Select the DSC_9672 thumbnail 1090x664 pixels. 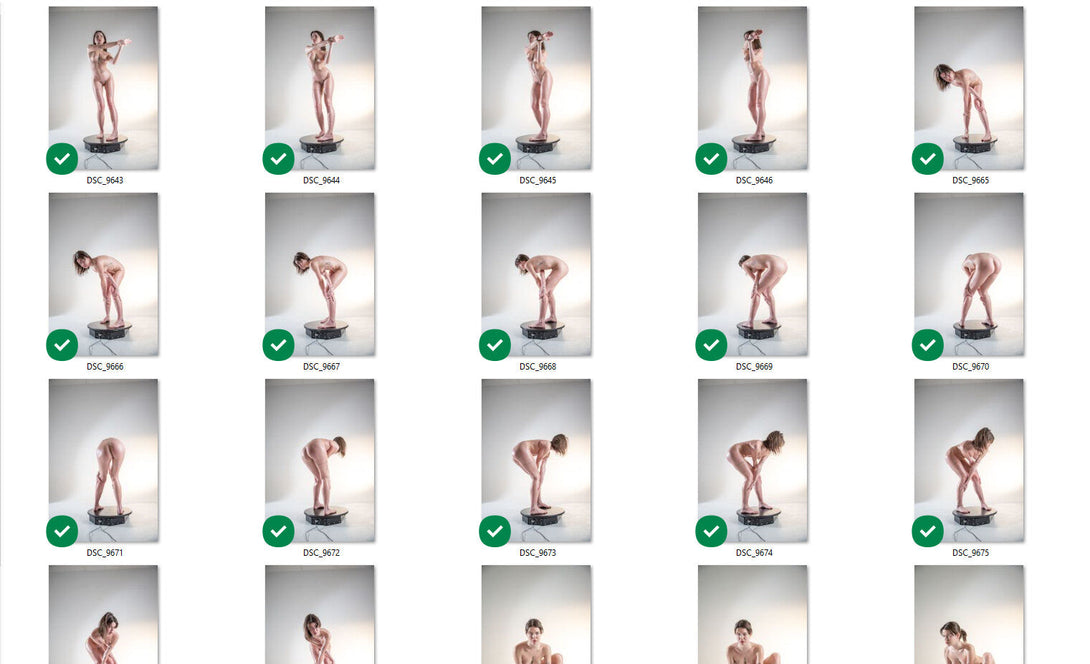[x=320, y=460]
